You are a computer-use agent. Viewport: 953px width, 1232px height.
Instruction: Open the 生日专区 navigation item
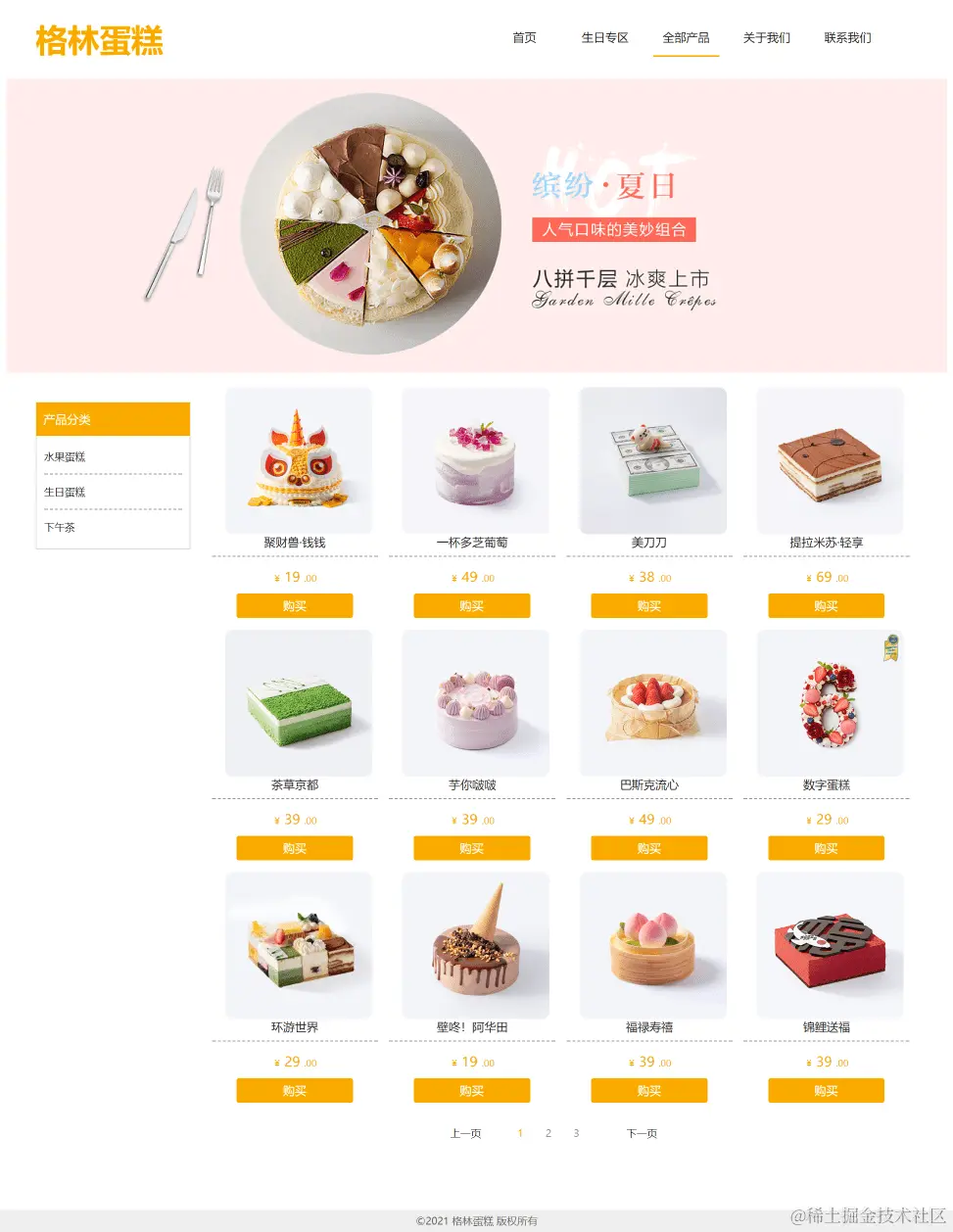coord(604,38)
